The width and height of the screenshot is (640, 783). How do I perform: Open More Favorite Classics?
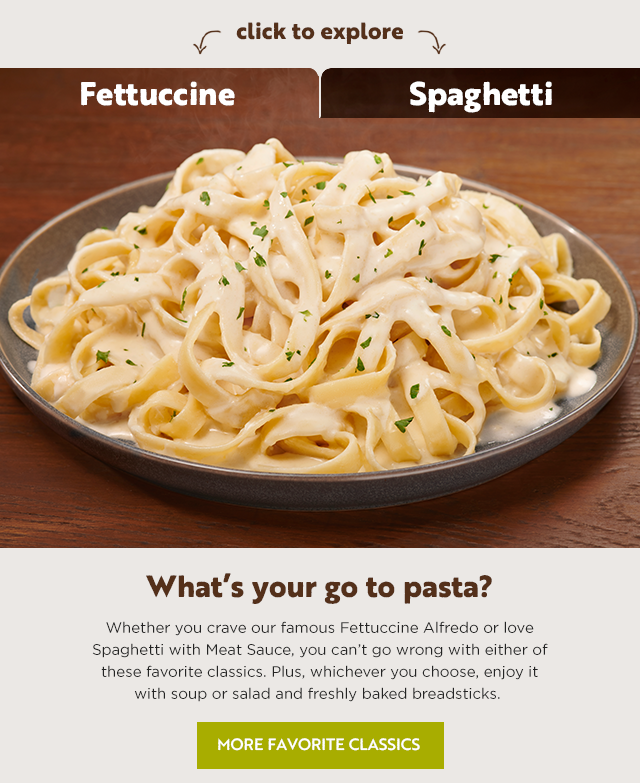pos(319,745)
